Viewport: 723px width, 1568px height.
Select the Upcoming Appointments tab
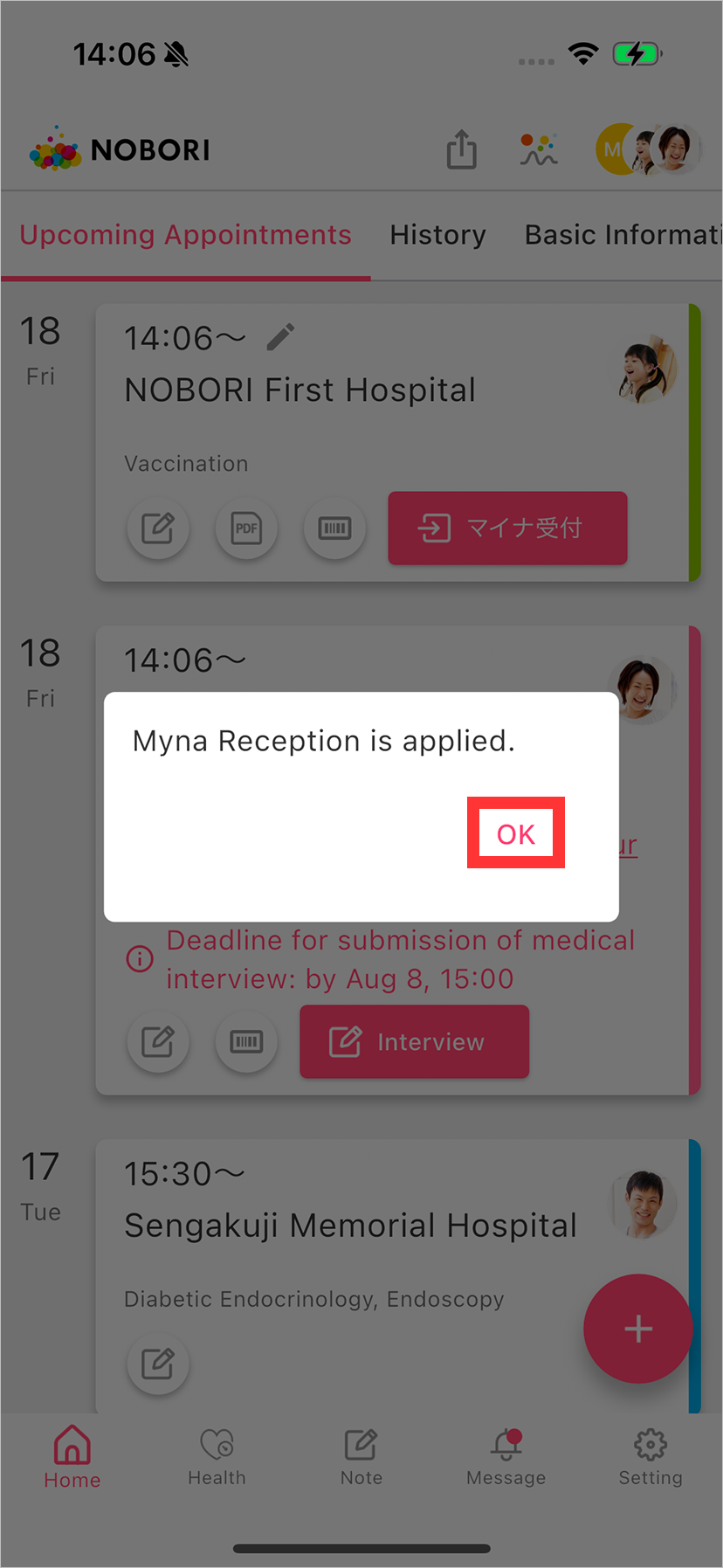(185, 235)
